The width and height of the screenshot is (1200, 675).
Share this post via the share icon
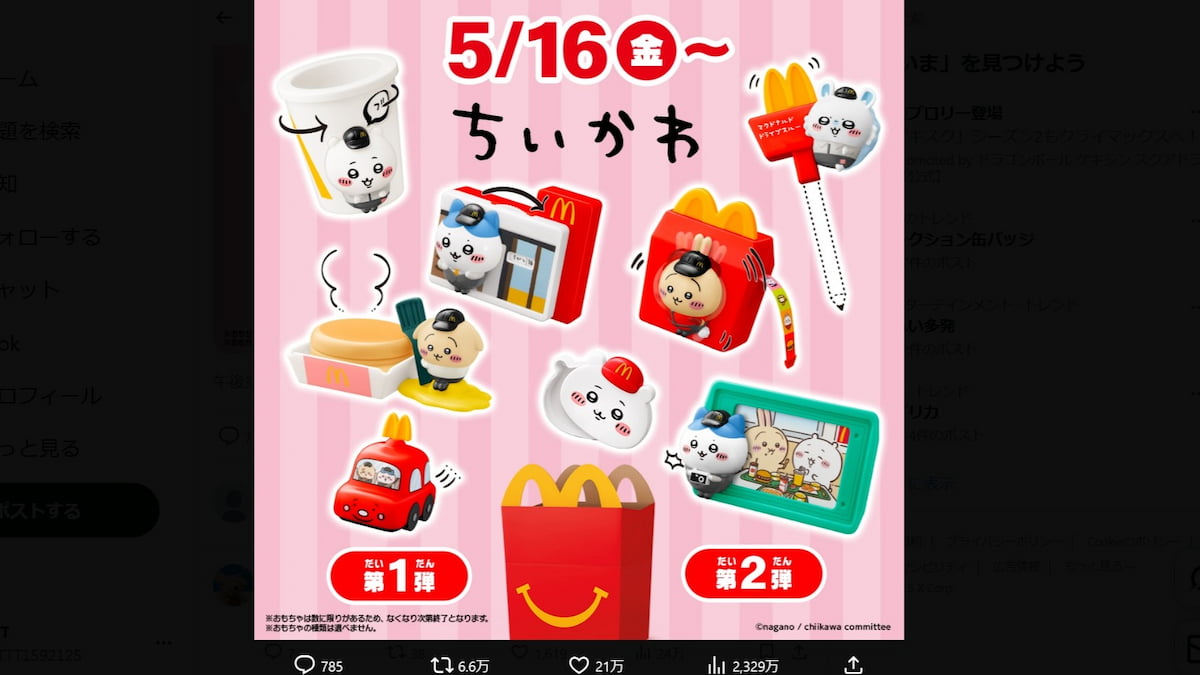point(853,665)
